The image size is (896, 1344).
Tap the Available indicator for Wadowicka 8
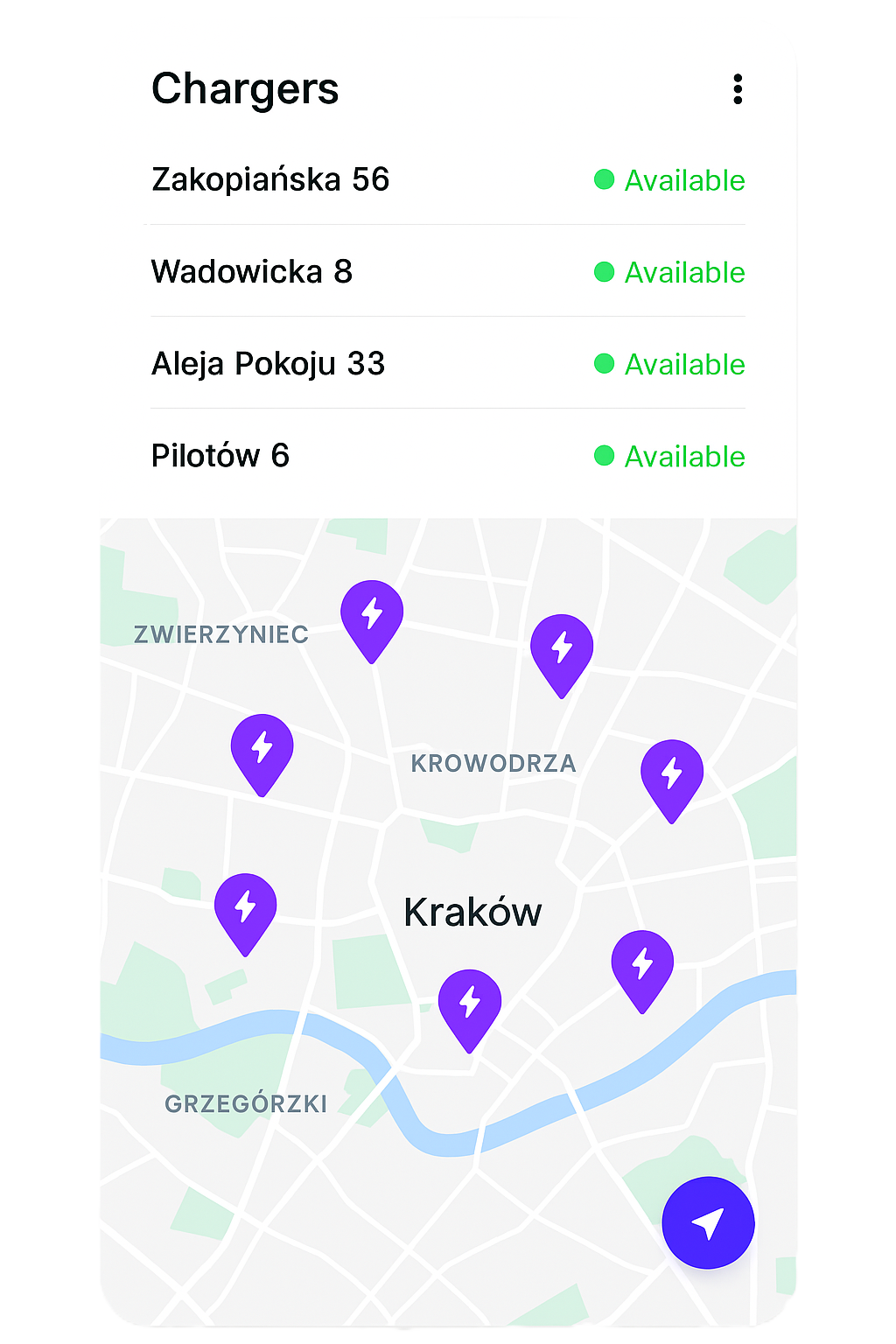[683, 272]
